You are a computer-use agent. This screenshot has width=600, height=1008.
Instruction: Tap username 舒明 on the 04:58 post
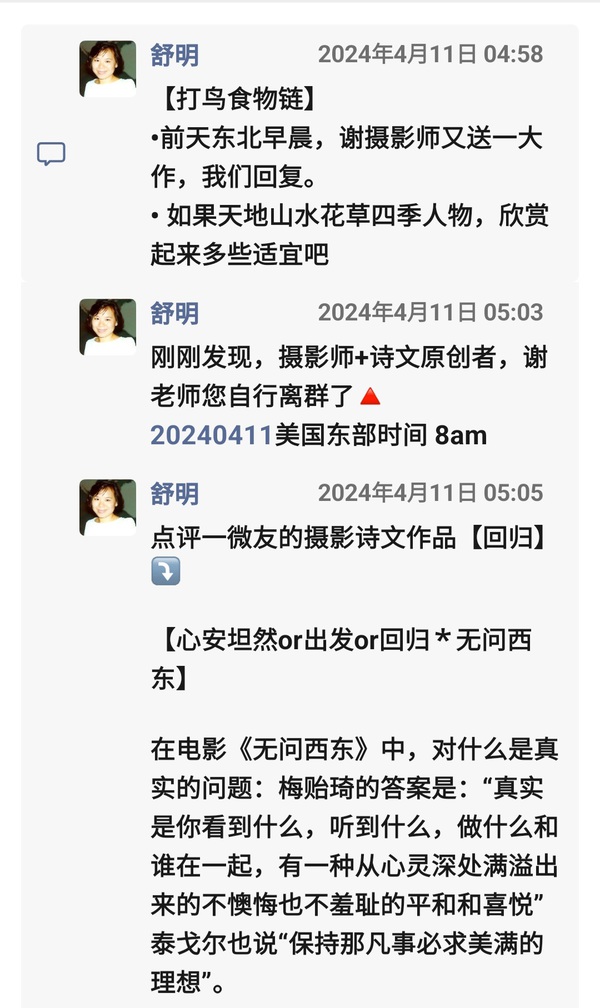pyautogui.click(x=174, y=54)
